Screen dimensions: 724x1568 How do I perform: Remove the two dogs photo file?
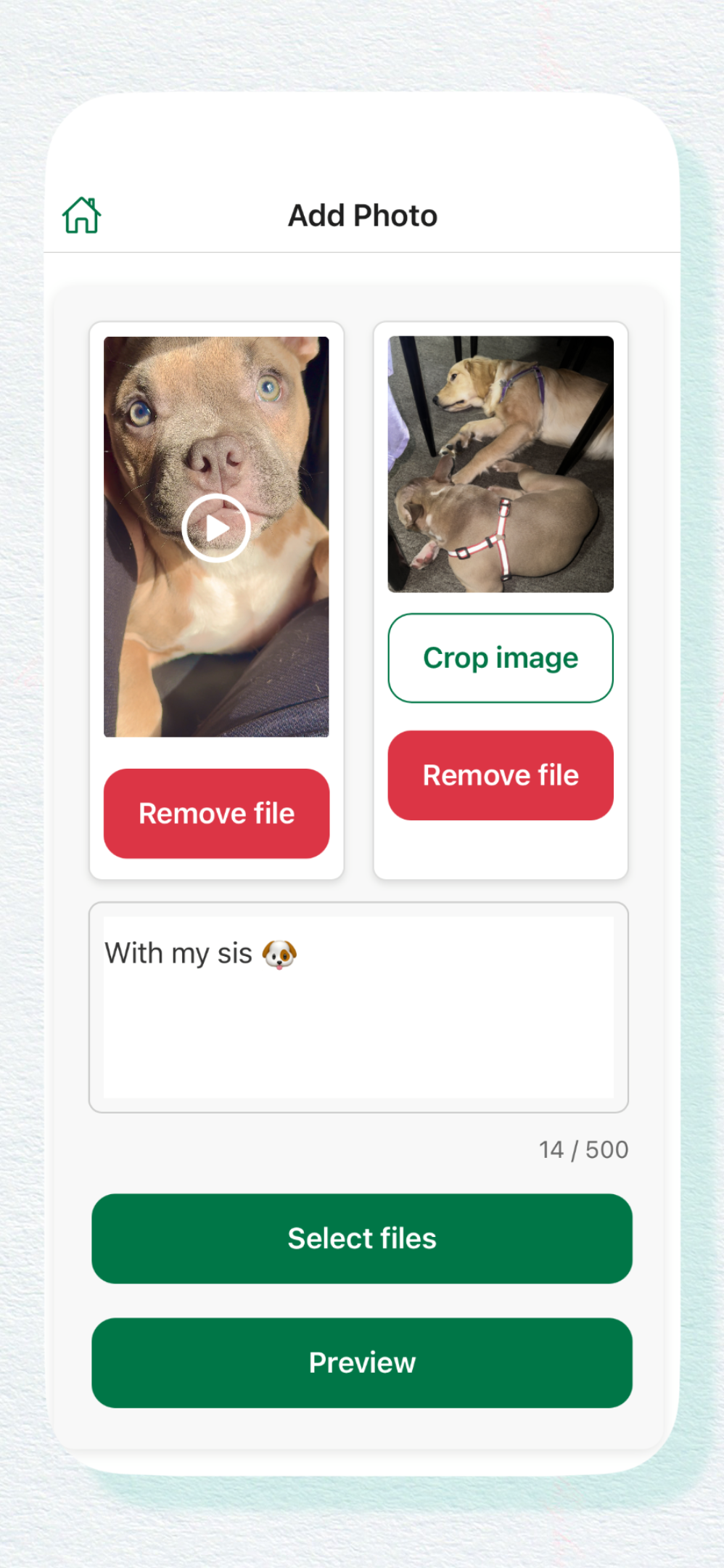[501, 775]
